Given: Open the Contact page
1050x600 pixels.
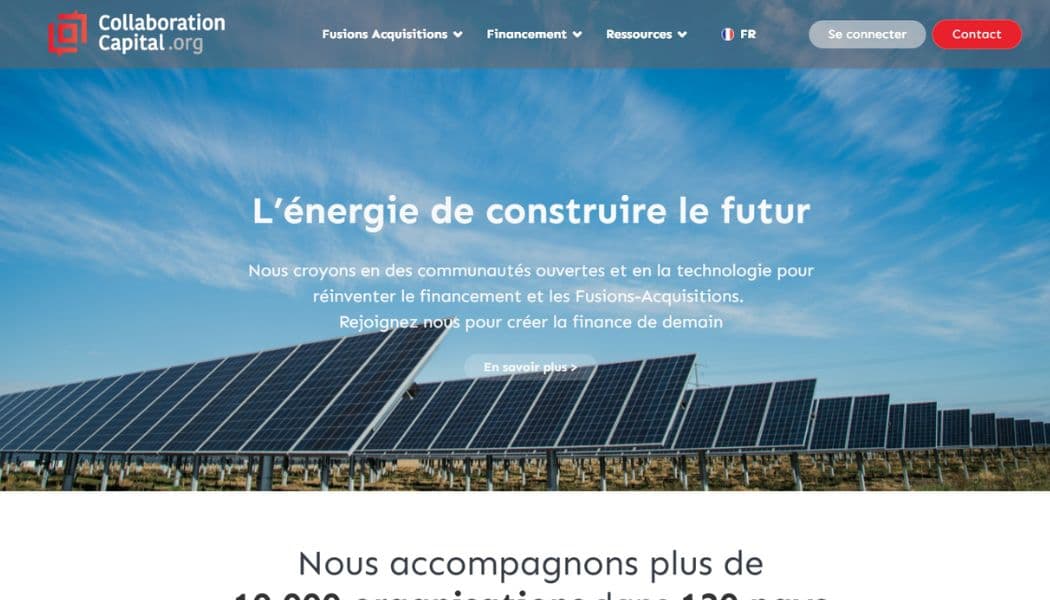Looking at the screenshot, I should (976, 34).
